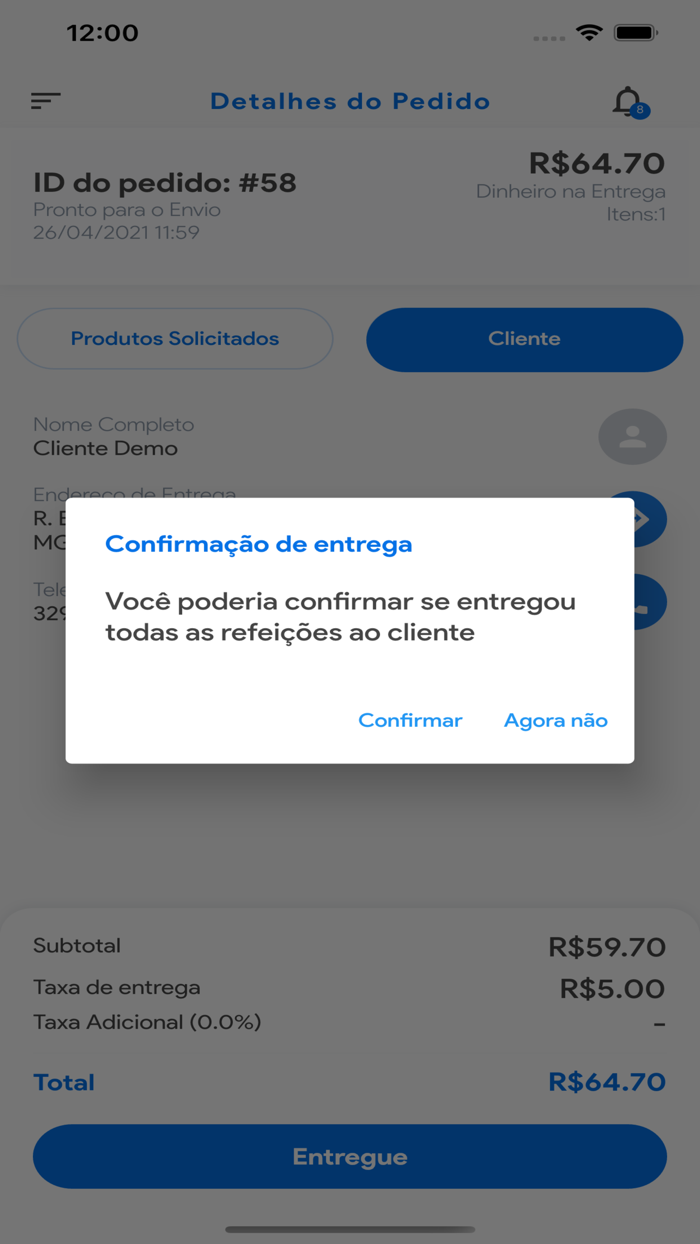Dismiss dialog with Agora não
Viewport: 700px width, 1244px height.
(x=555, y=720)
